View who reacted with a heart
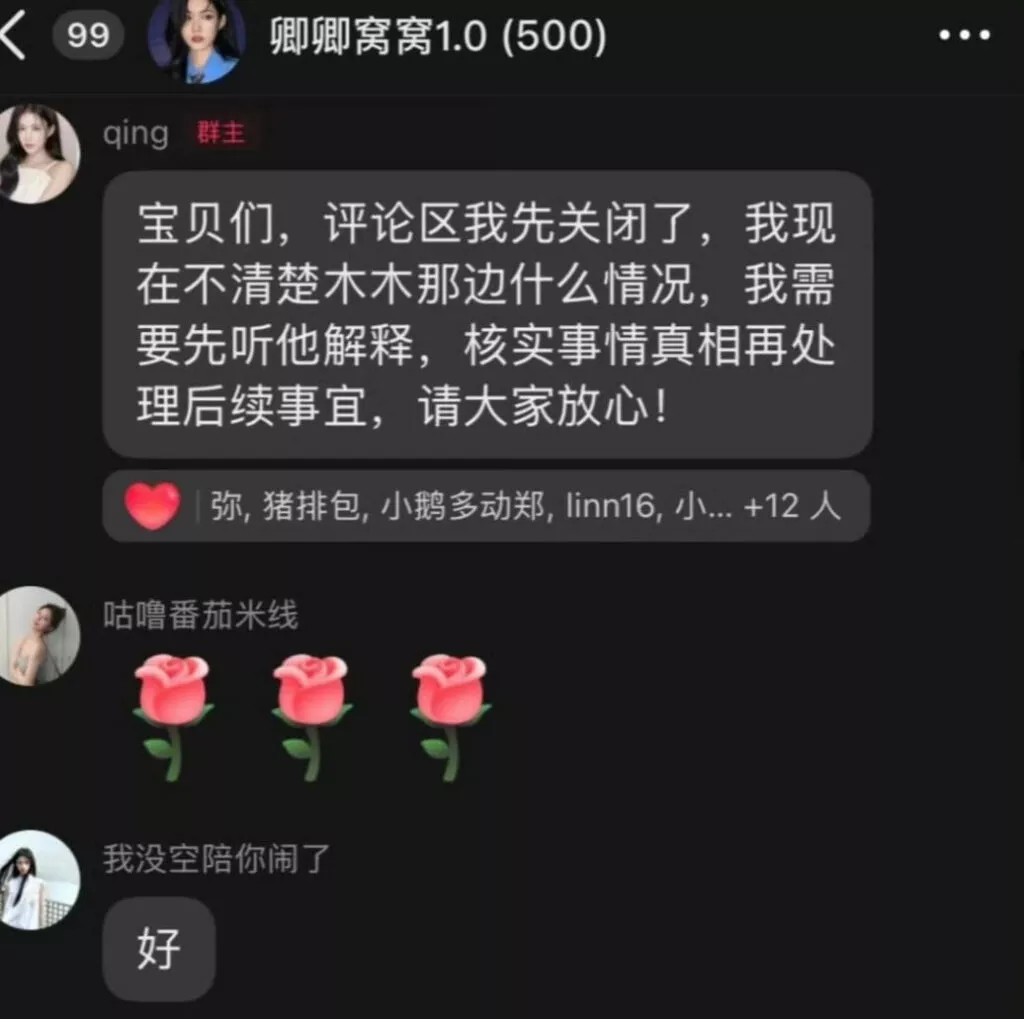This screenshot has height=1019, width=1024. pos(486,506)
